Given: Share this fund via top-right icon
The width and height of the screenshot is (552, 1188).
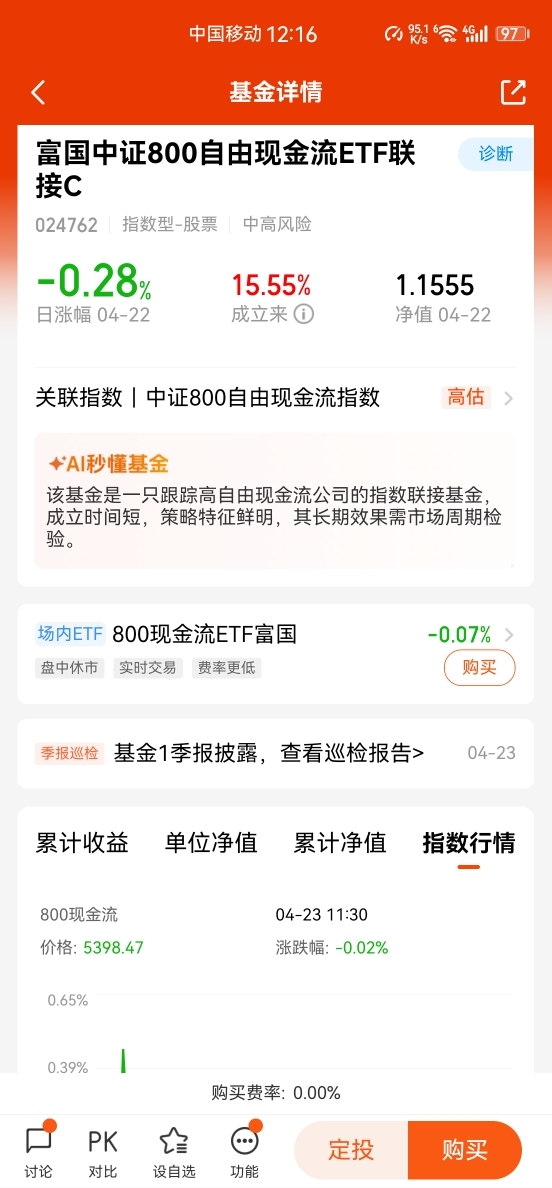Looking at the screenshot, I should [x=513, y=92].
